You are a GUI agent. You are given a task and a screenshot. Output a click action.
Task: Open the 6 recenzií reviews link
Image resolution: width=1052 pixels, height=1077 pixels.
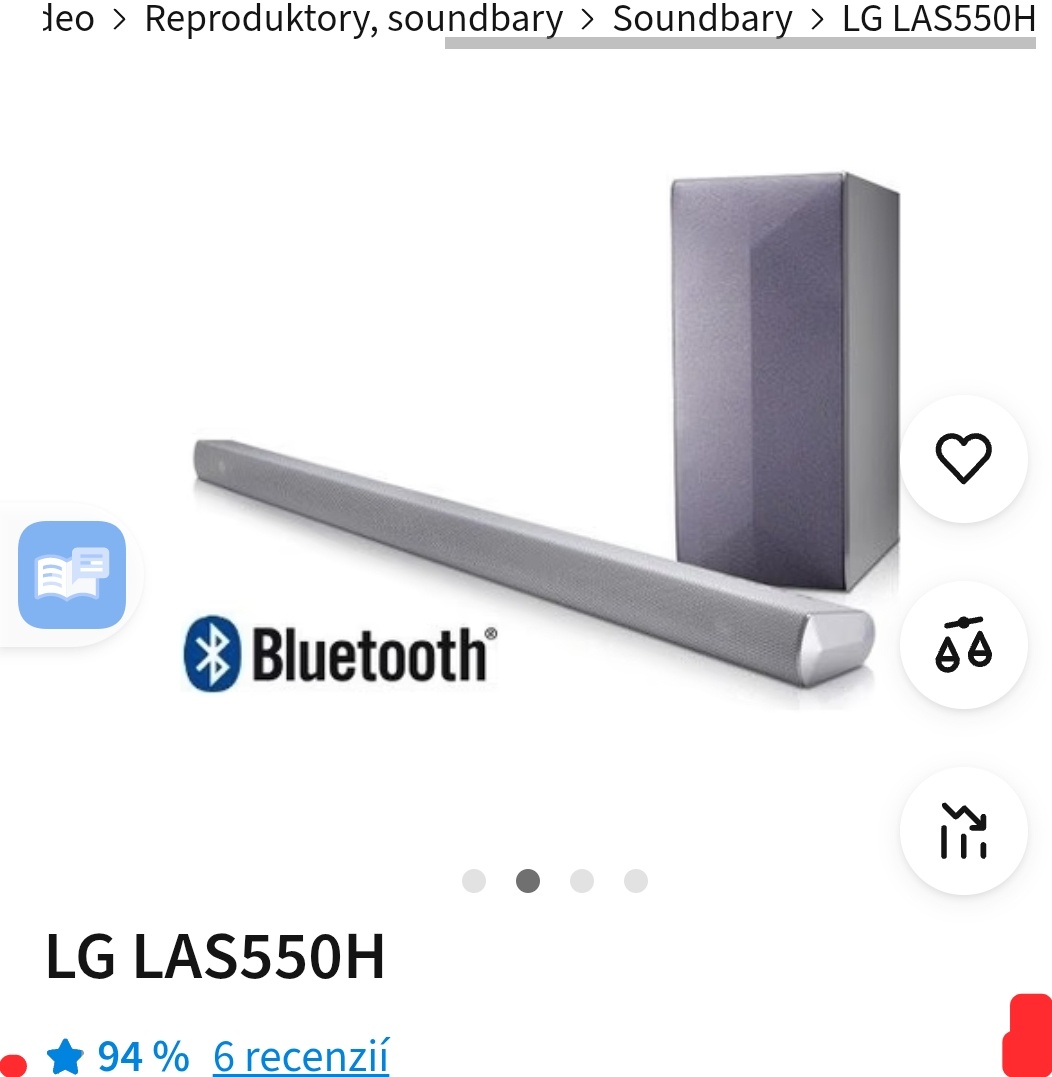(x=299, y=1055)
